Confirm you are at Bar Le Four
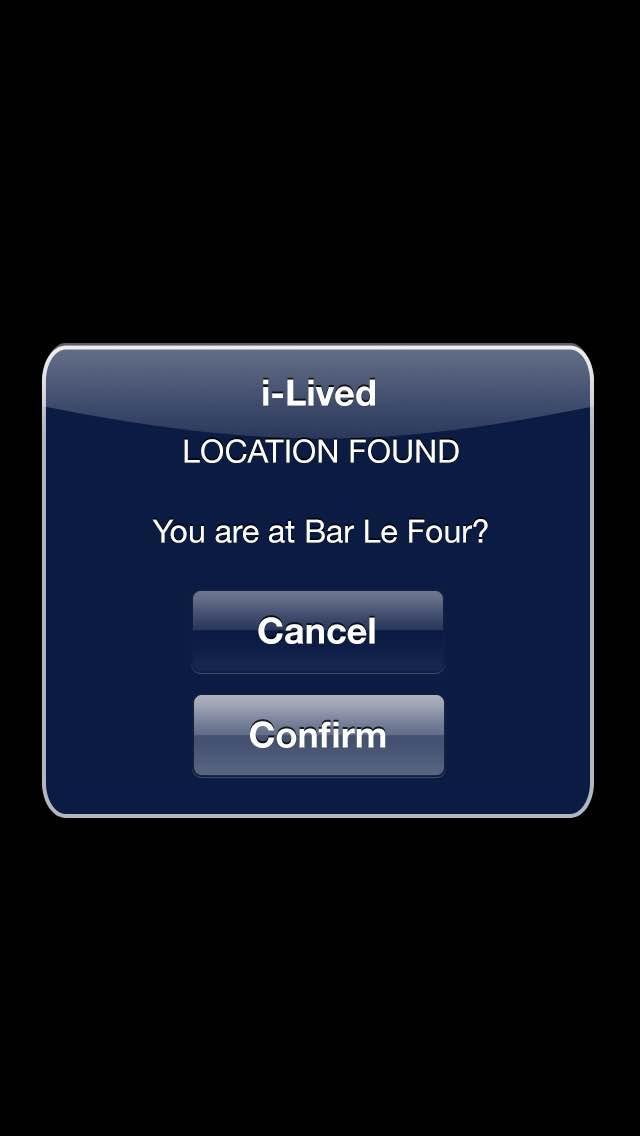 coord(317,735)
